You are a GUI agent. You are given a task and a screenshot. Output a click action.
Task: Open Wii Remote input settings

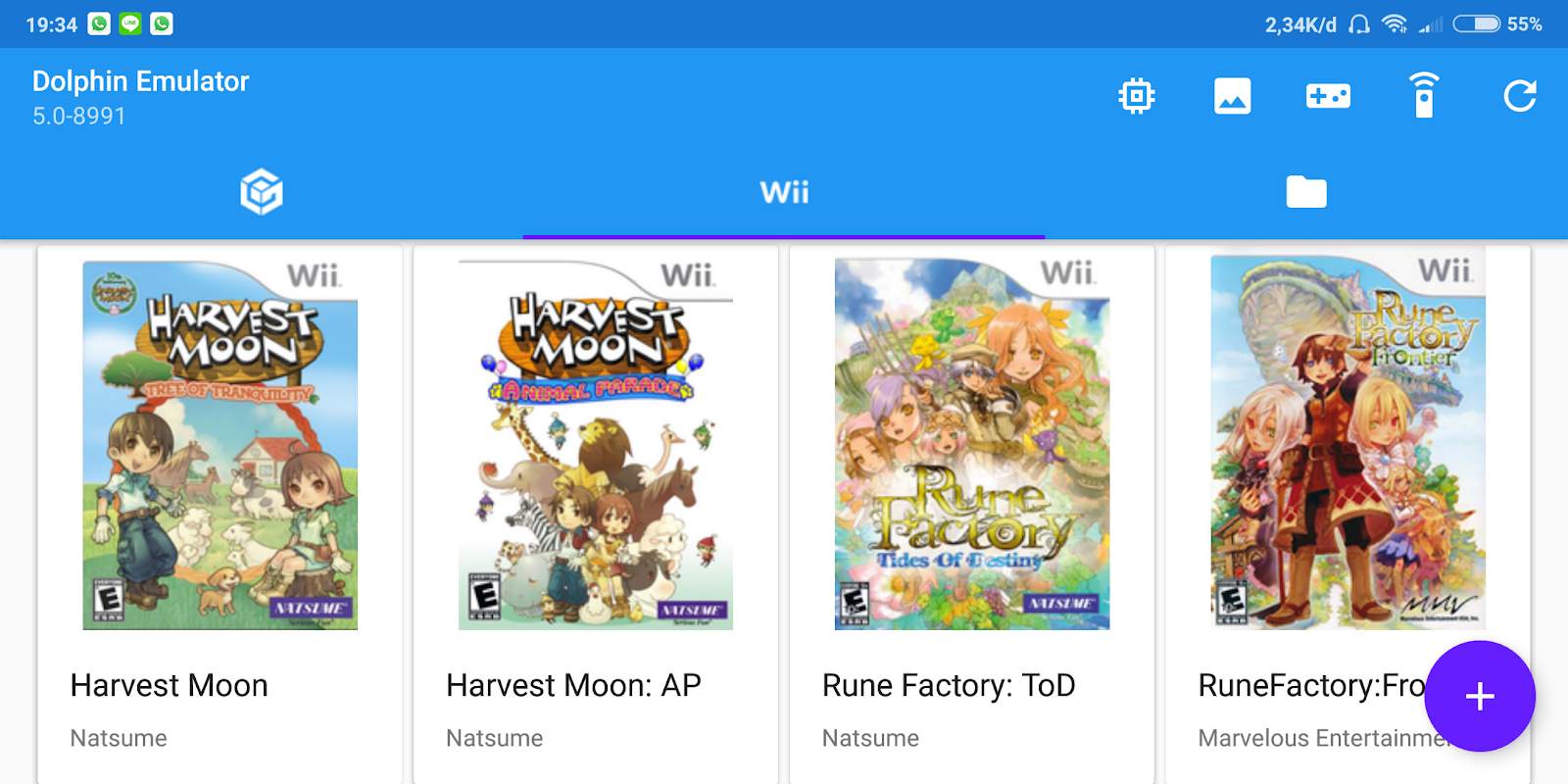[x=1424, y=96]
